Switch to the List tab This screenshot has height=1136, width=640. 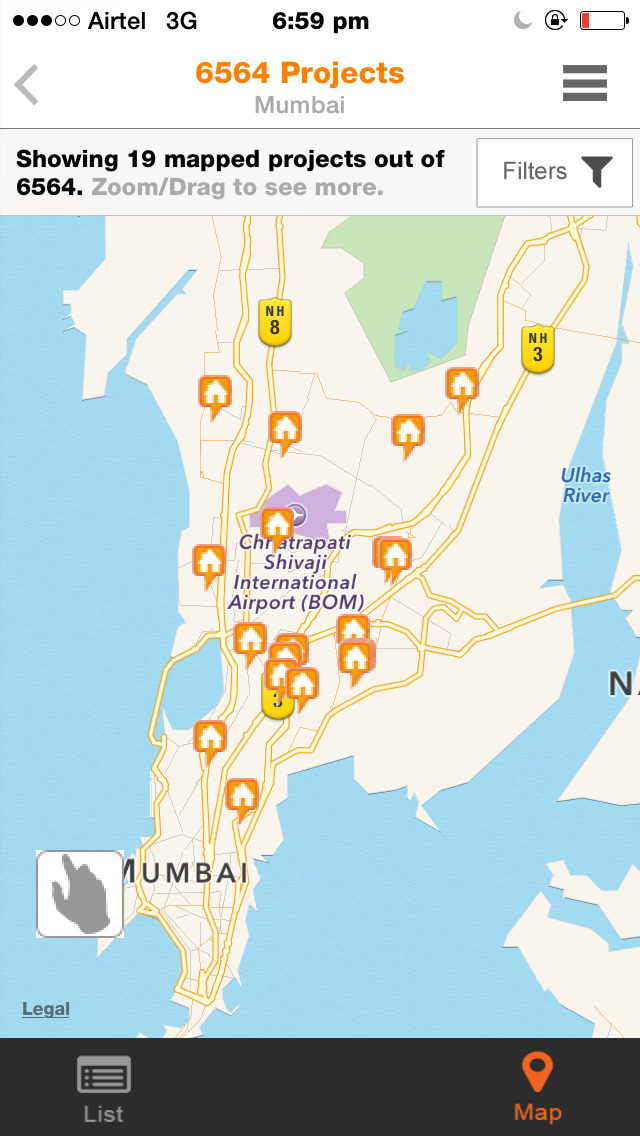pyautogui.click(x=104, y=1088)
